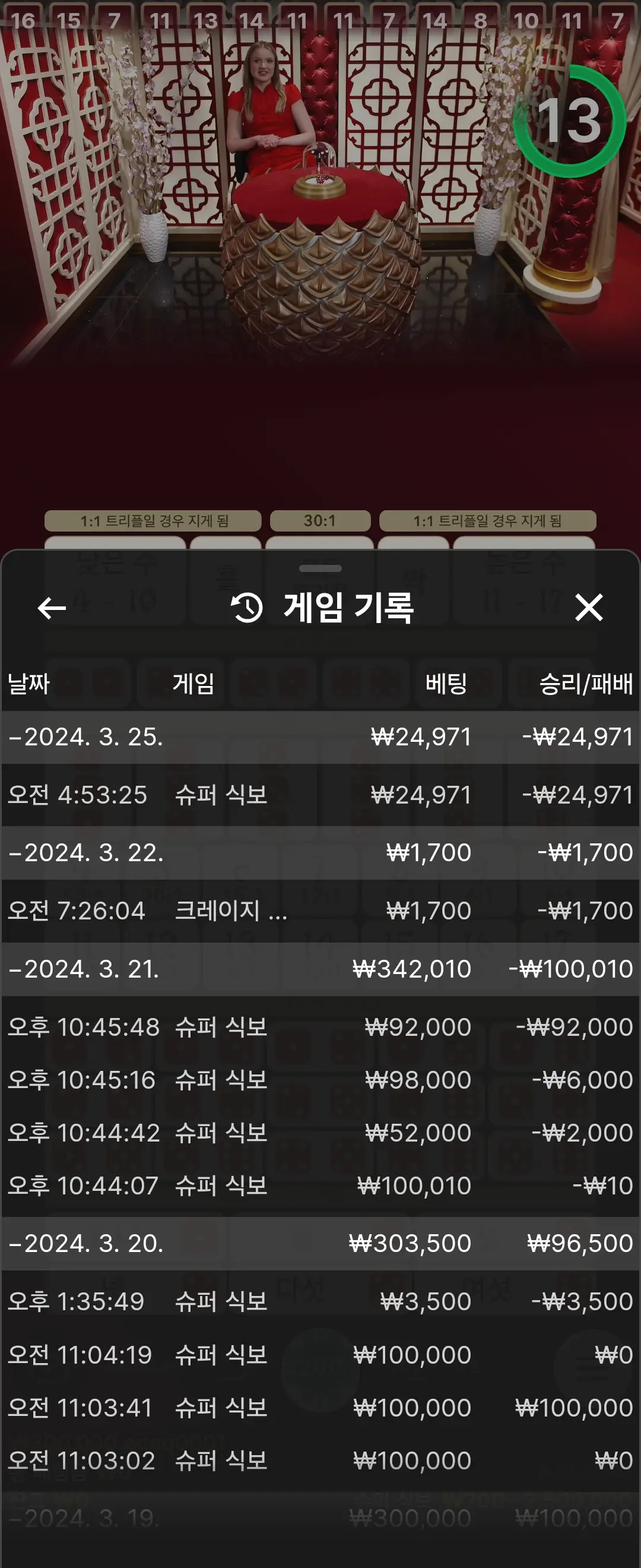Open the 오전 4:53:25 슈퍼 식보 record
Viewport: 641px width, 1568px height.
[320, 795]
